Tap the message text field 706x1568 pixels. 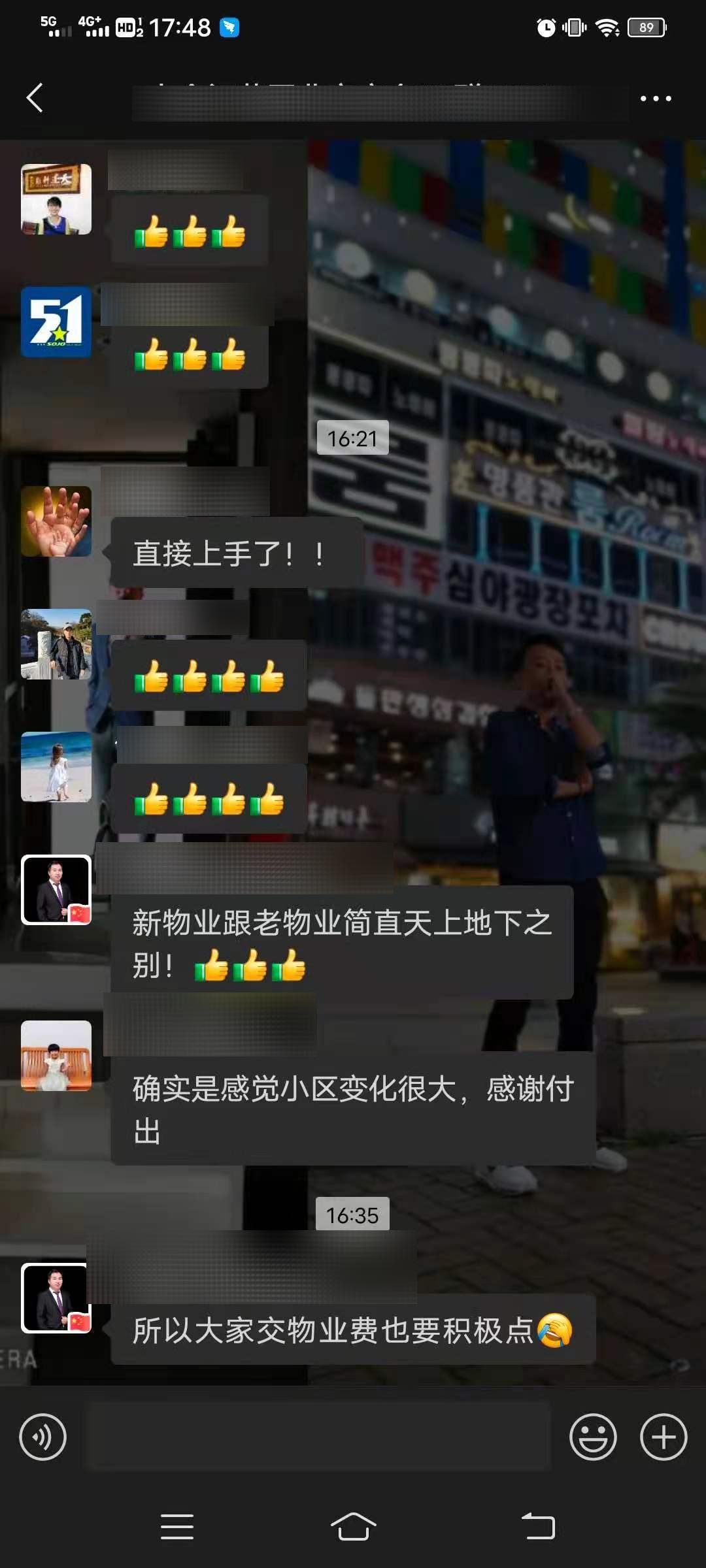pyautogui.click(x=318, y=1437)
